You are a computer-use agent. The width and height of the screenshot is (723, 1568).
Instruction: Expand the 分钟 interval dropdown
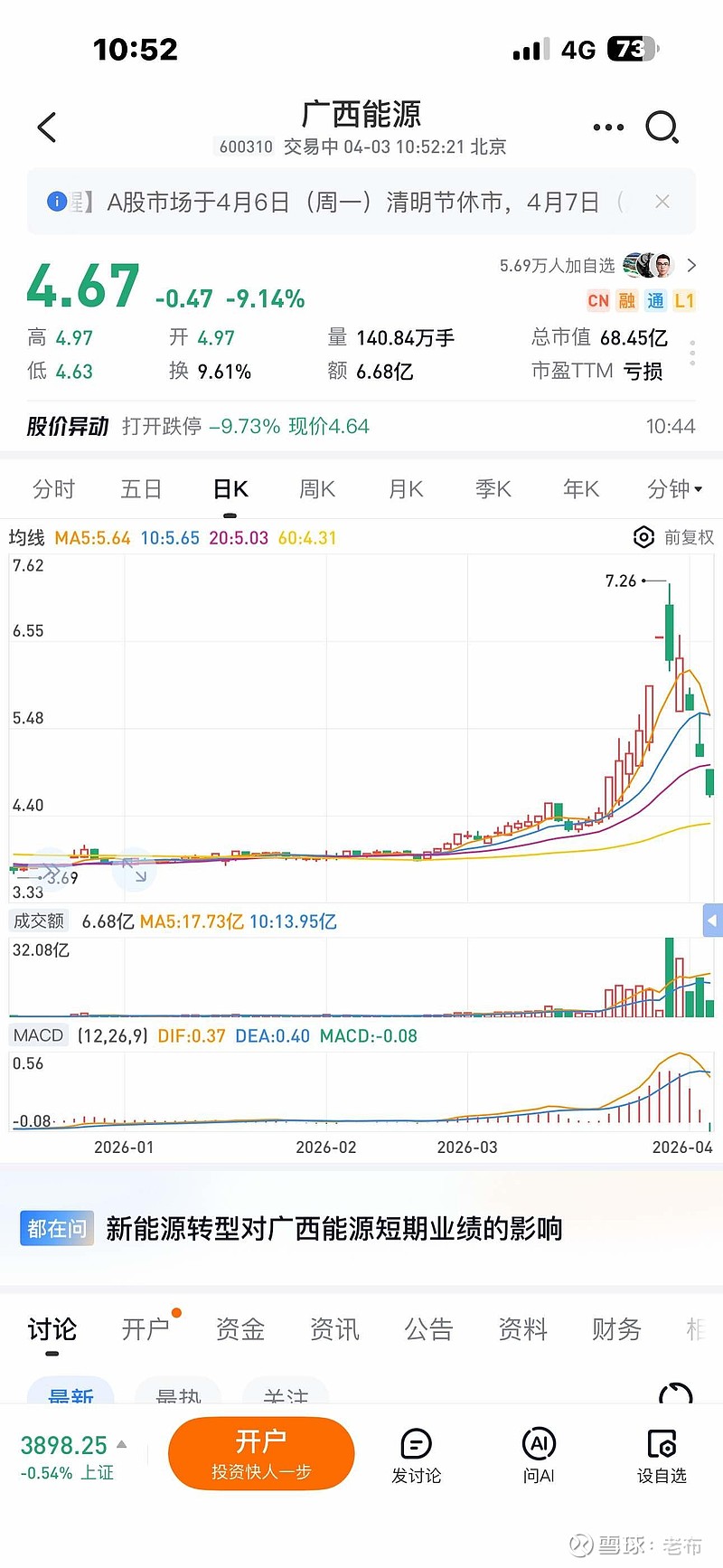[x=674, y=489]
